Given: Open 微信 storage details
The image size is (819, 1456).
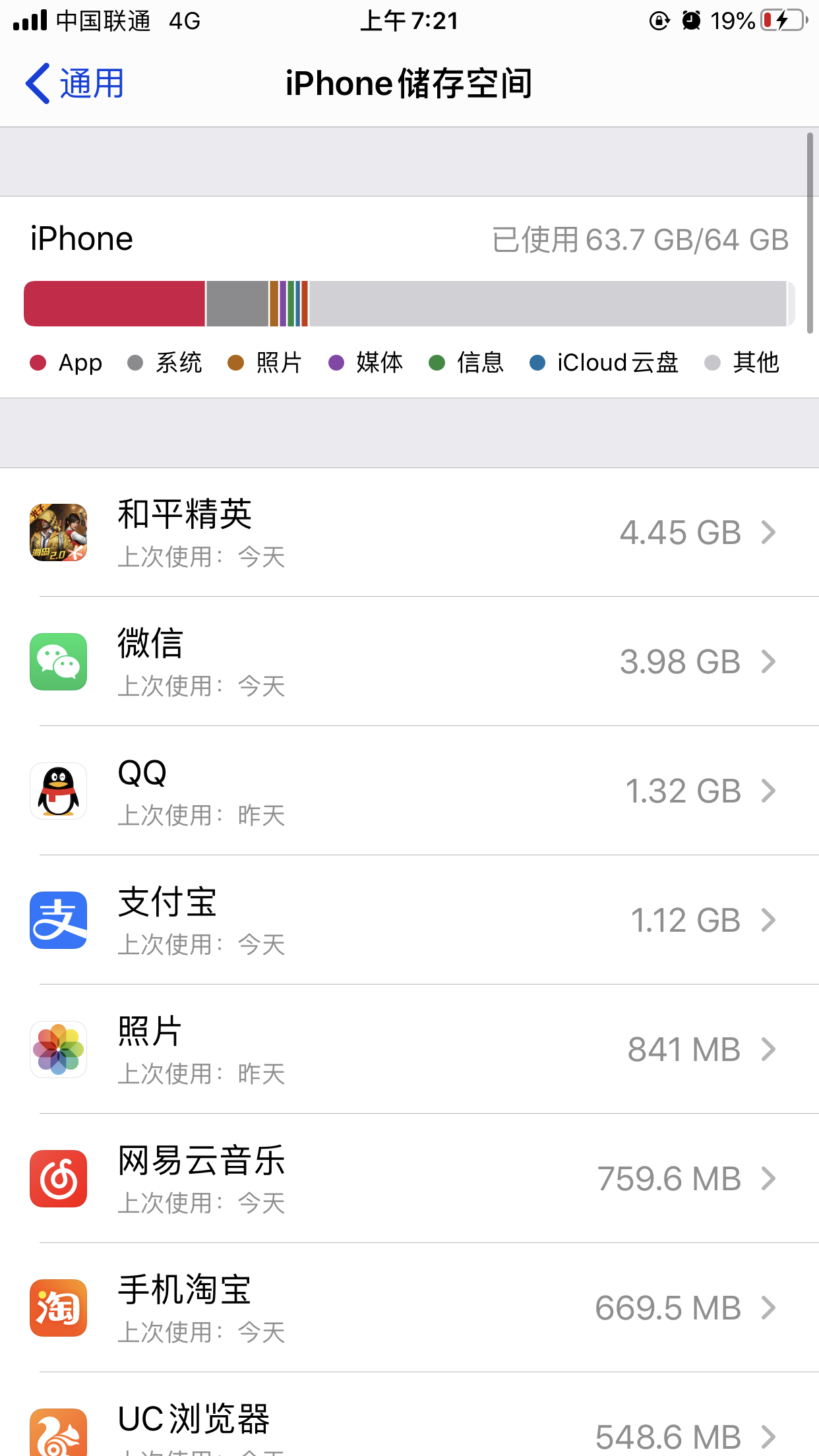Looking at the screenshot, I should pos(409,661).
